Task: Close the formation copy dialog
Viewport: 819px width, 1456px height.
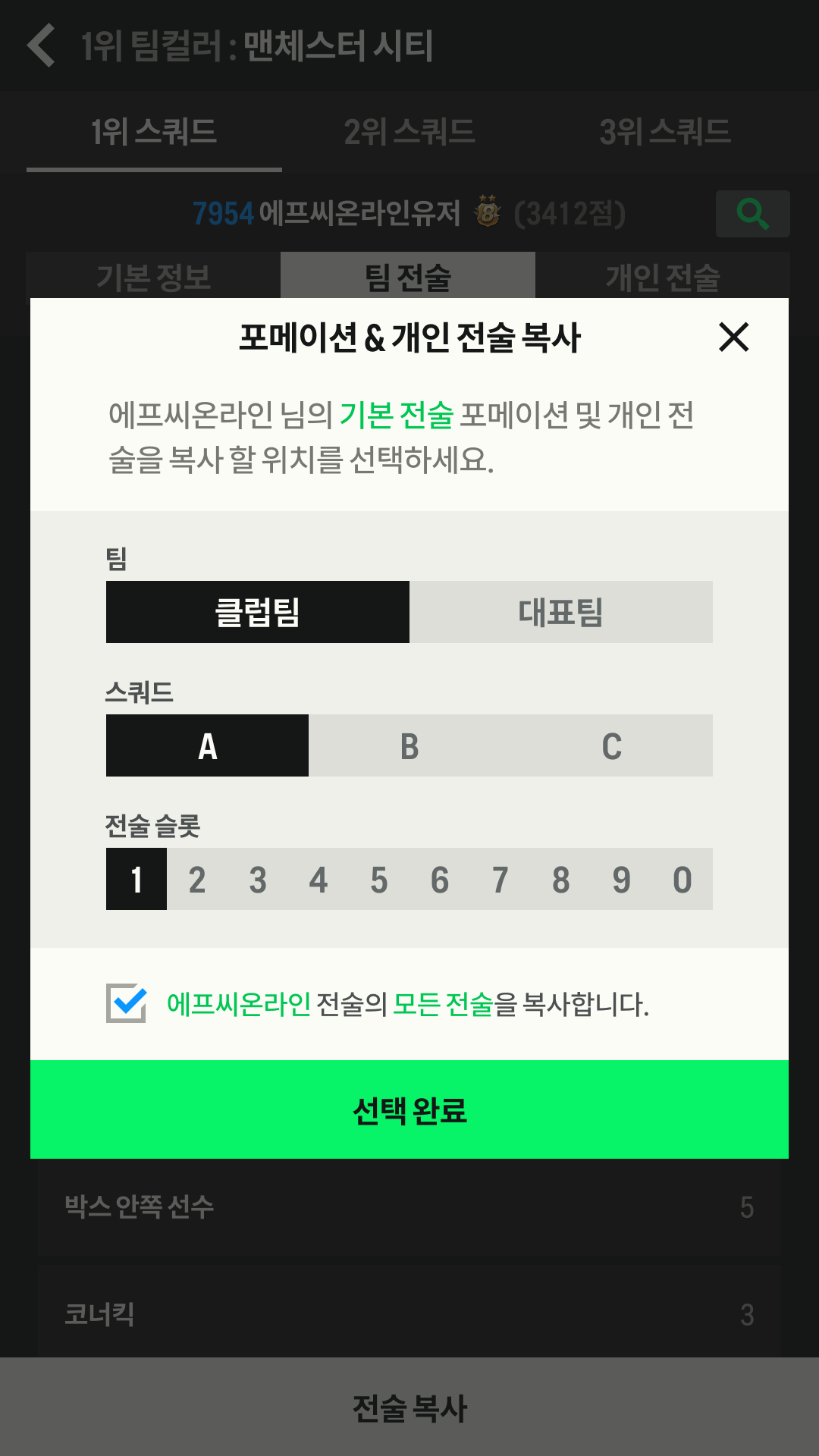Action: point(733,337)
